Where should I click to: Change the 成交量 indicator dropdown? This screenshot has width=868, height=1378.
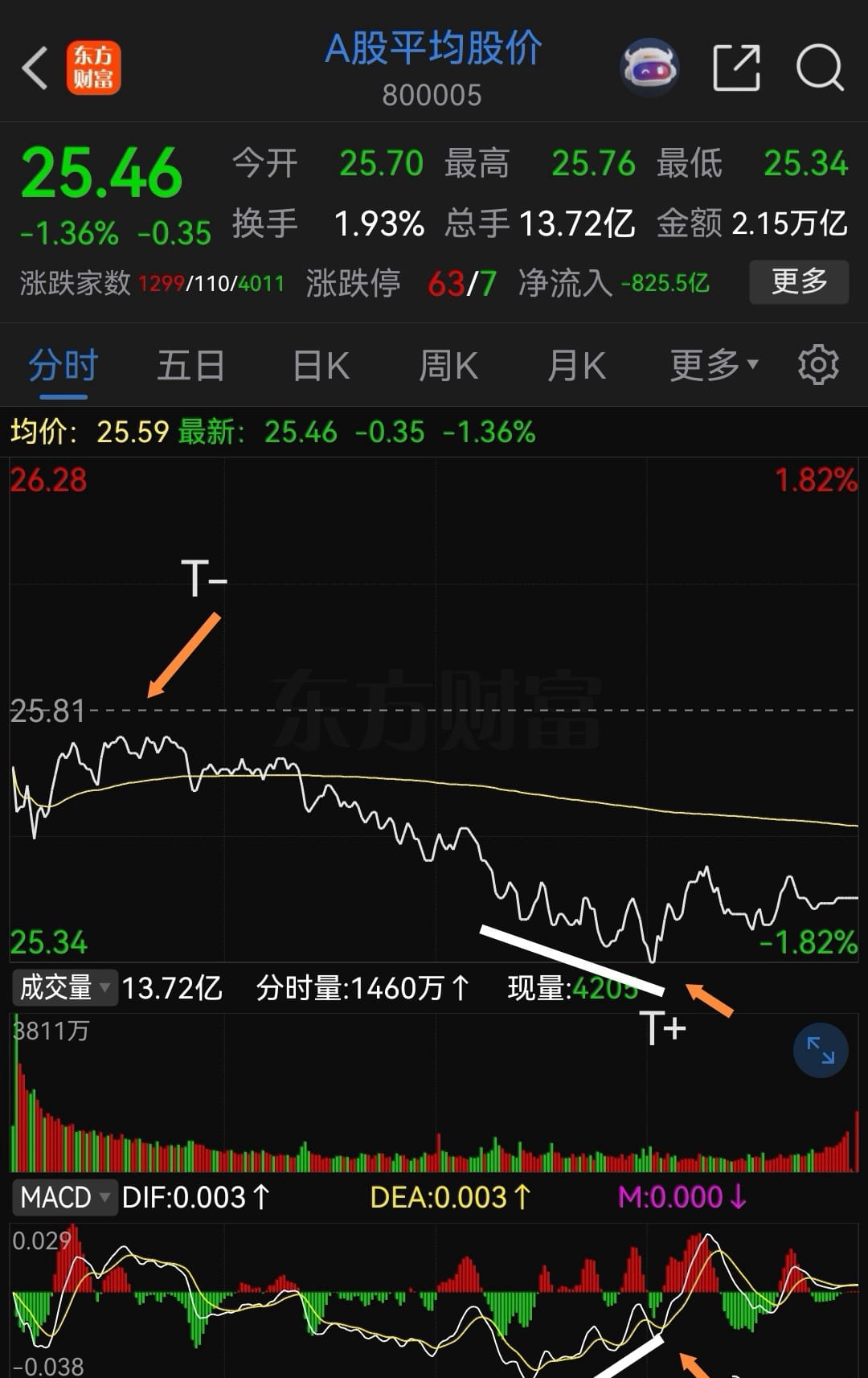64,987
